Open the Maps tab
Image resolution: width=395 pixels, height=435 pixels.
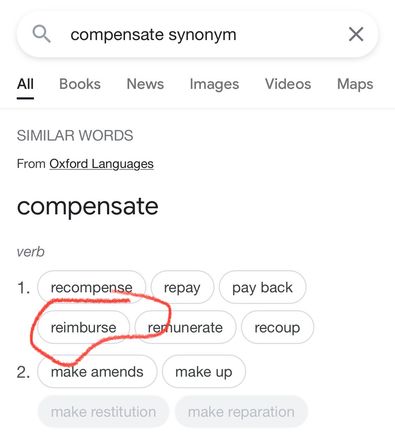(x=355, y=84)
